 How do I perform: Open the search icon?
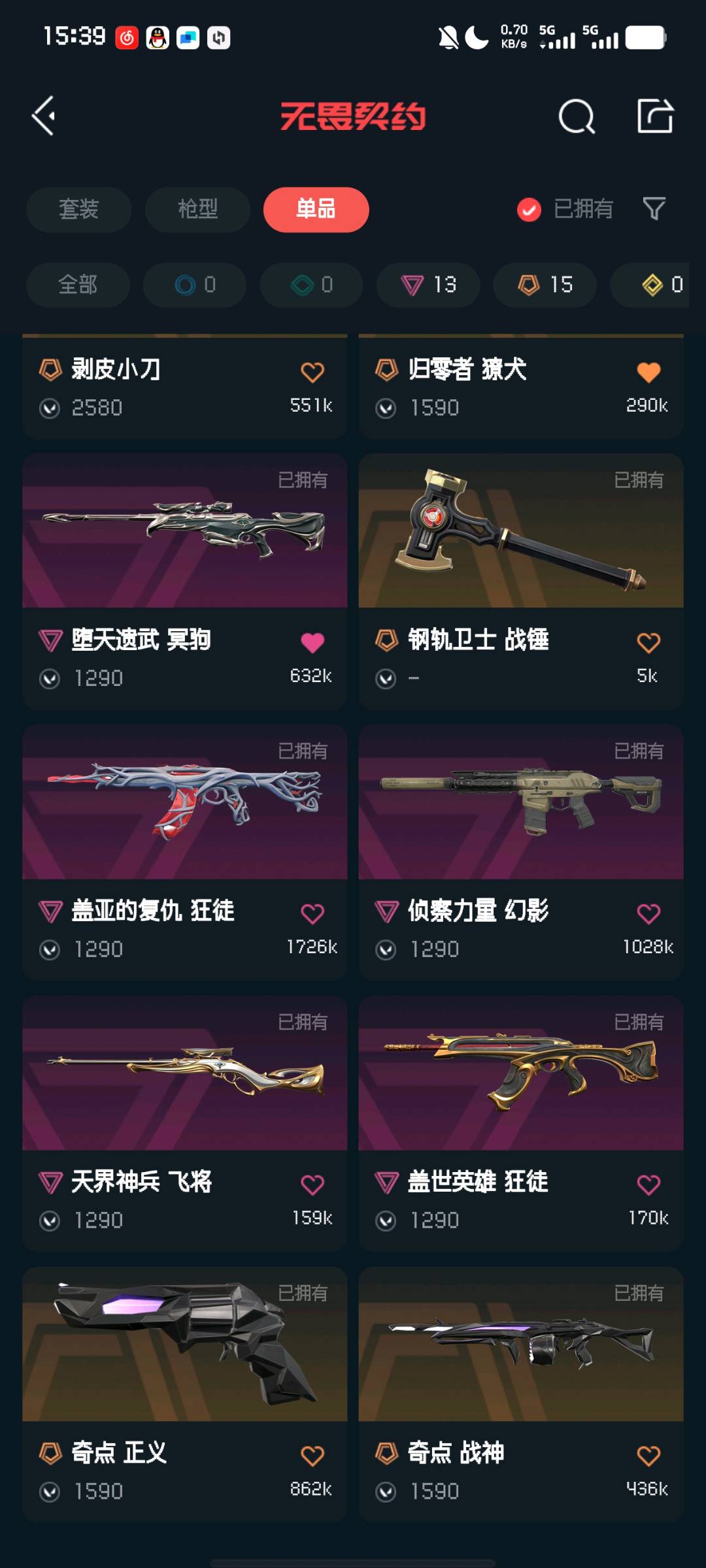tap(577, 117)
